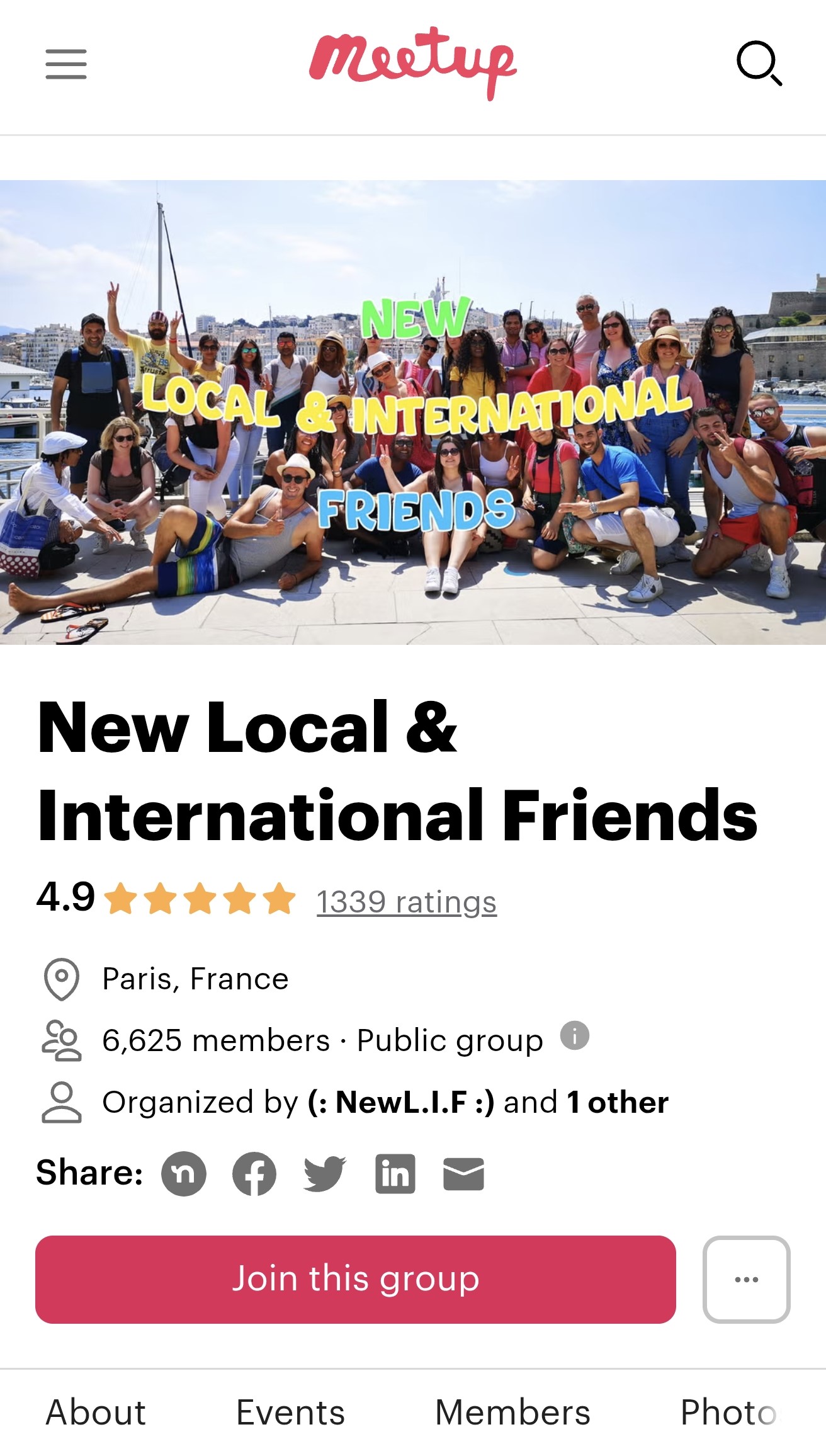Open search with the magnifier icon
The width and height of the screenshot is (826, 1456).
pos(759,64)
